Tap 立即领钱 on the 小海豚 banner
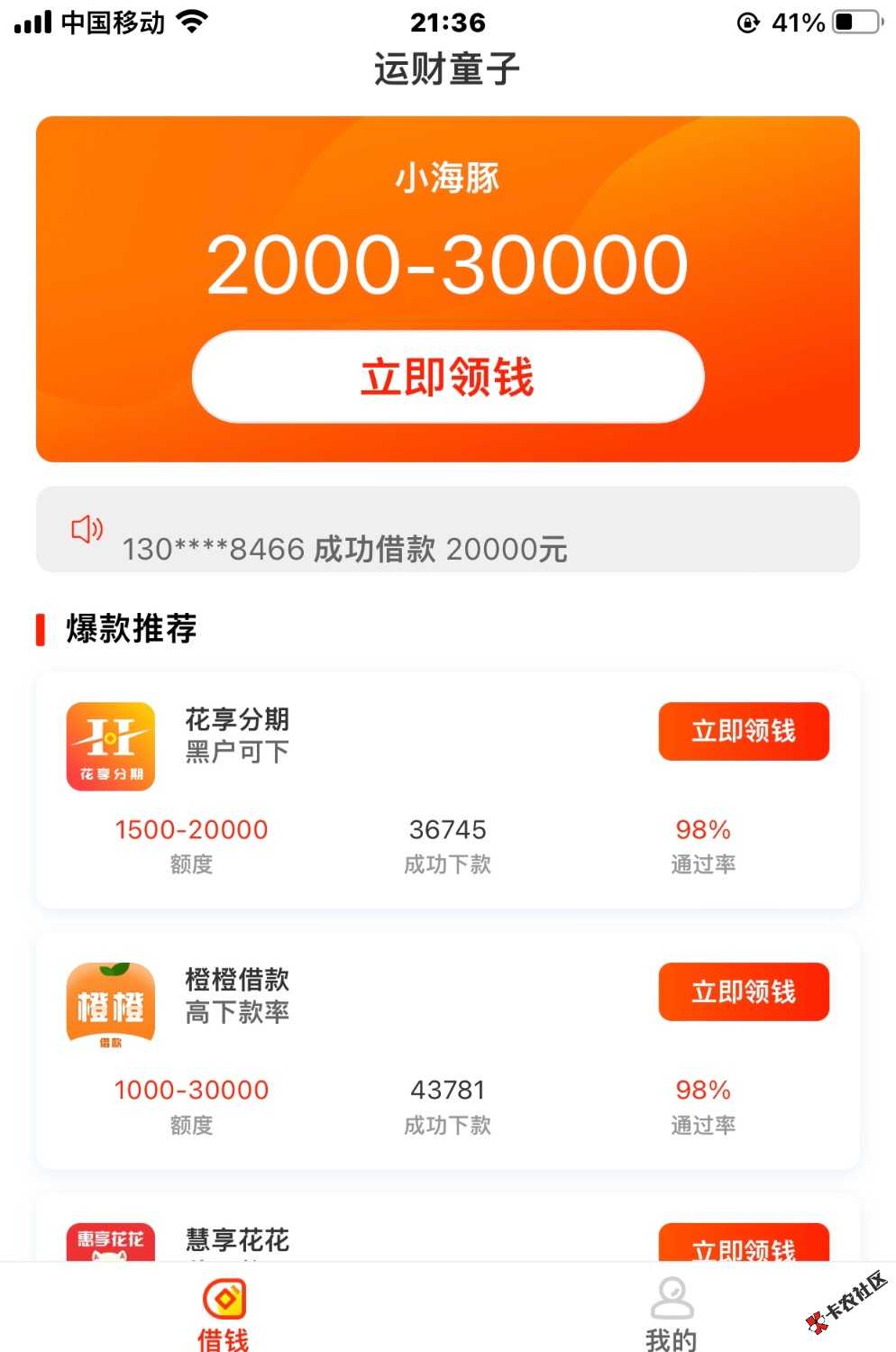The height and width of the screenshot is (1352, 896). (447, 377)
